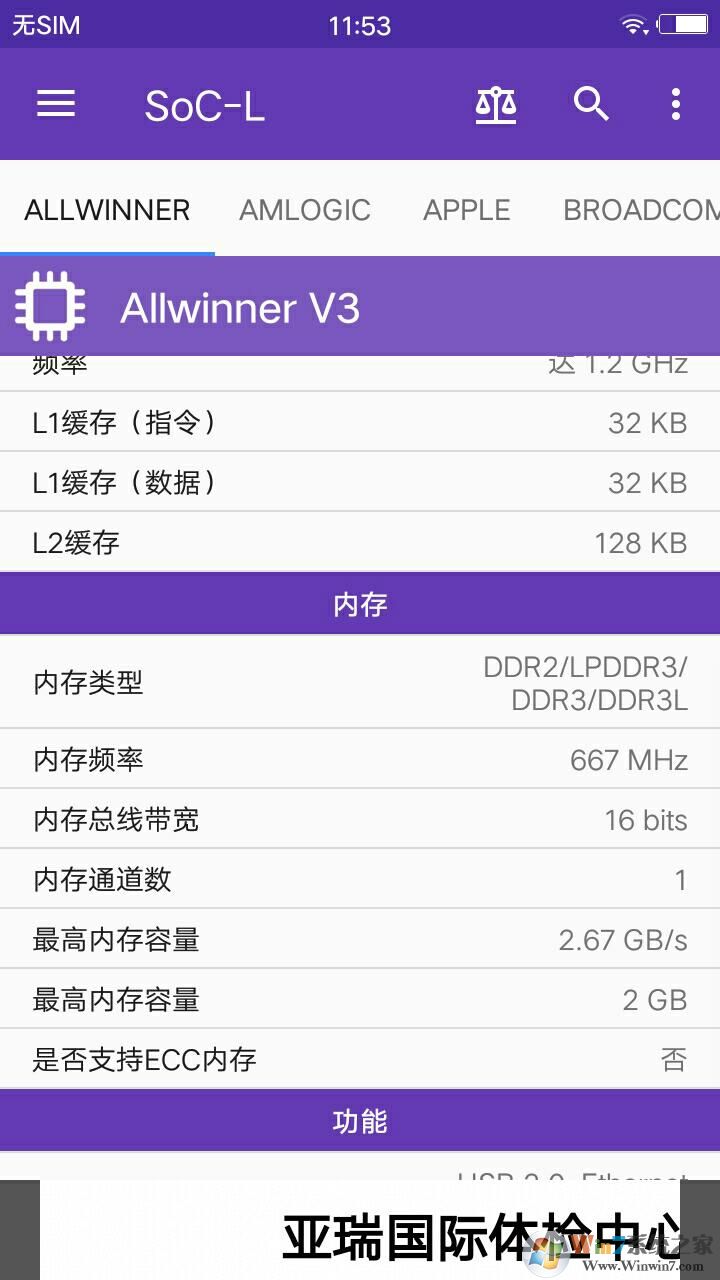Open the APPLE chip category tab

pyautogui.click(x=466, y=210)
